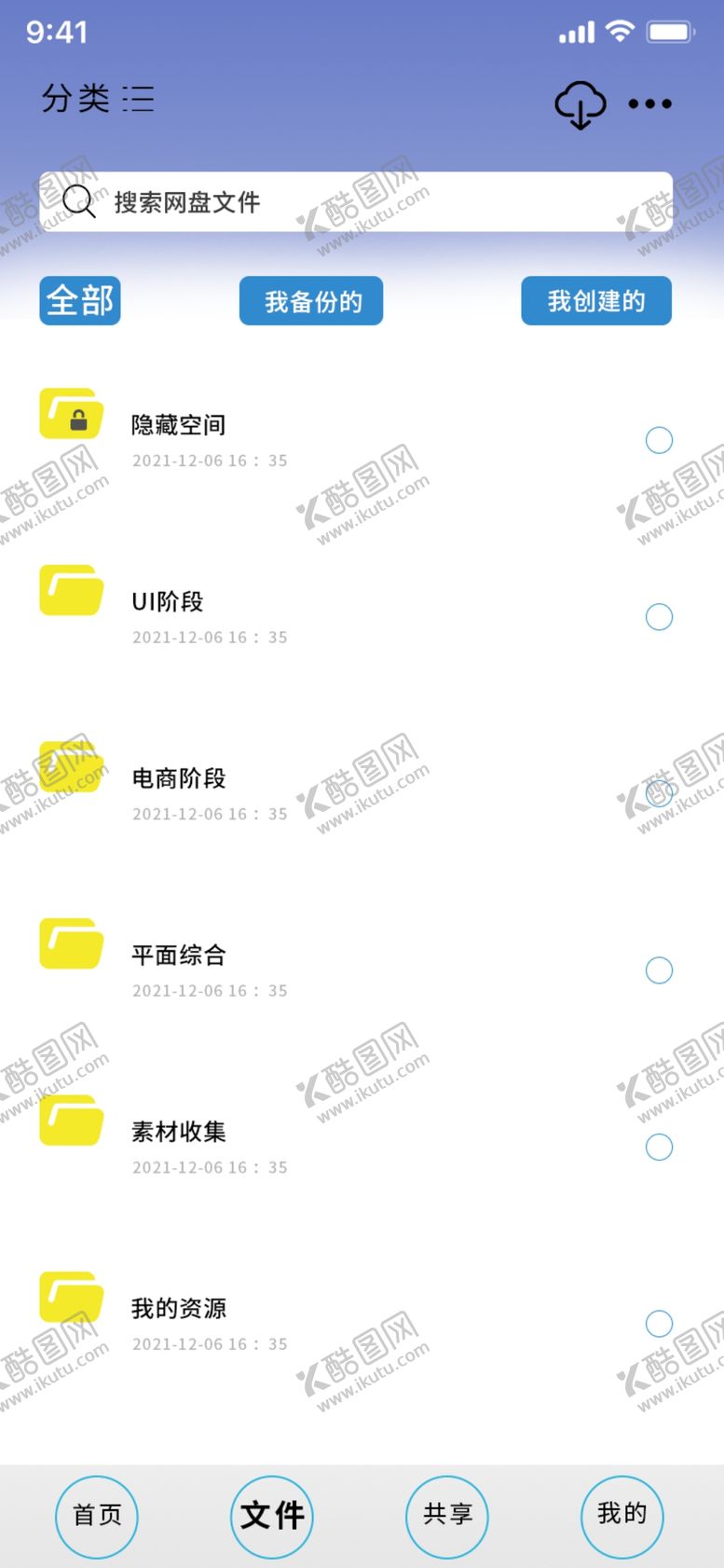Open the 我的资源 folder
Image resolution: width=724 pixels, height=1568 pixels.
[x=178, y=1308]
